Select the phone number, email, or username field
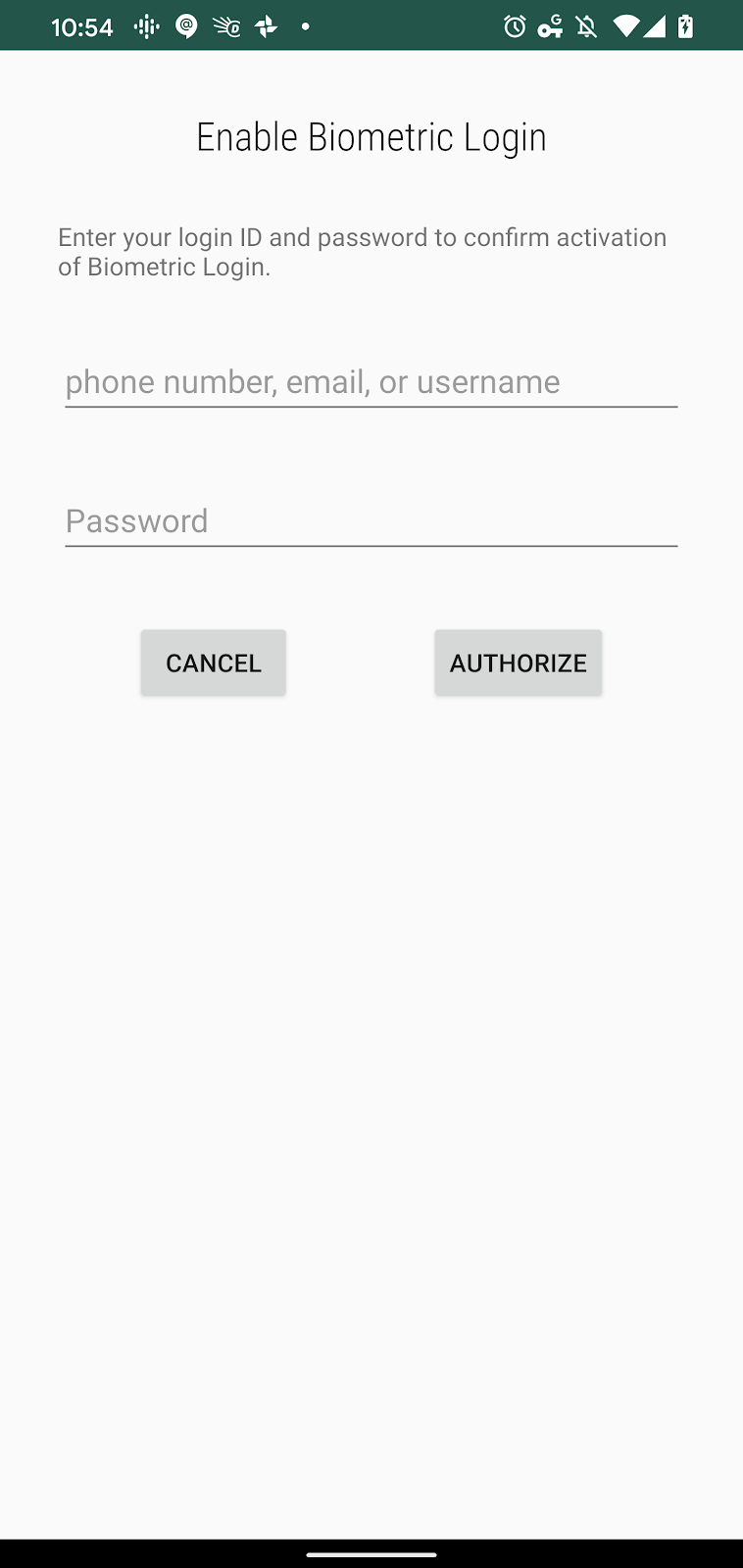This screenshot has height=1568, width=743. [371, 382]
